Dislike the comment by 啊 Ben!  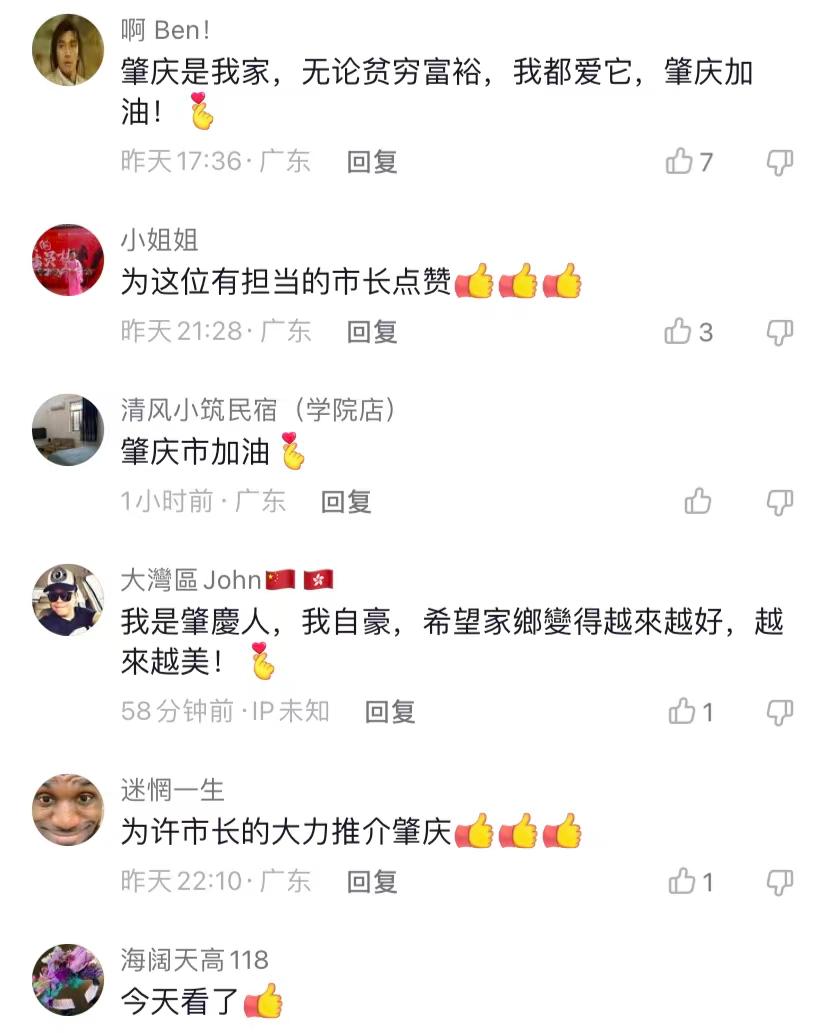780,162
